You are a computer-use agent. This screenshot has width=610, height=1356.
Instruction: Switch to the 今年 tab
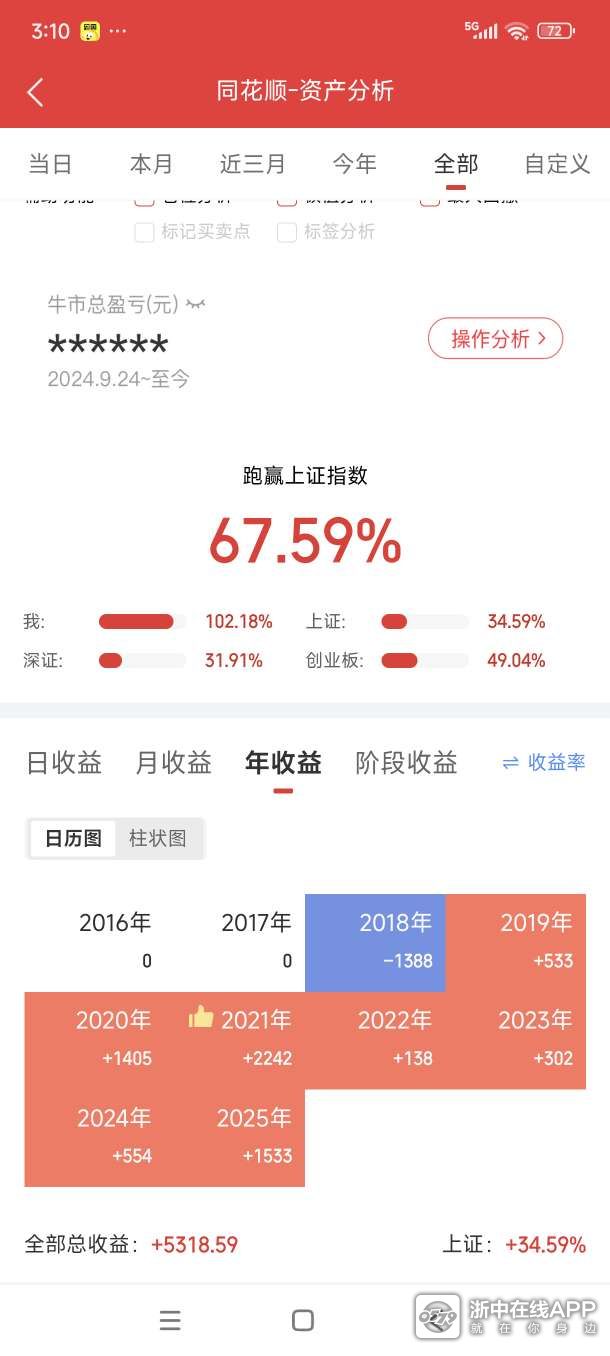[354, 164]
